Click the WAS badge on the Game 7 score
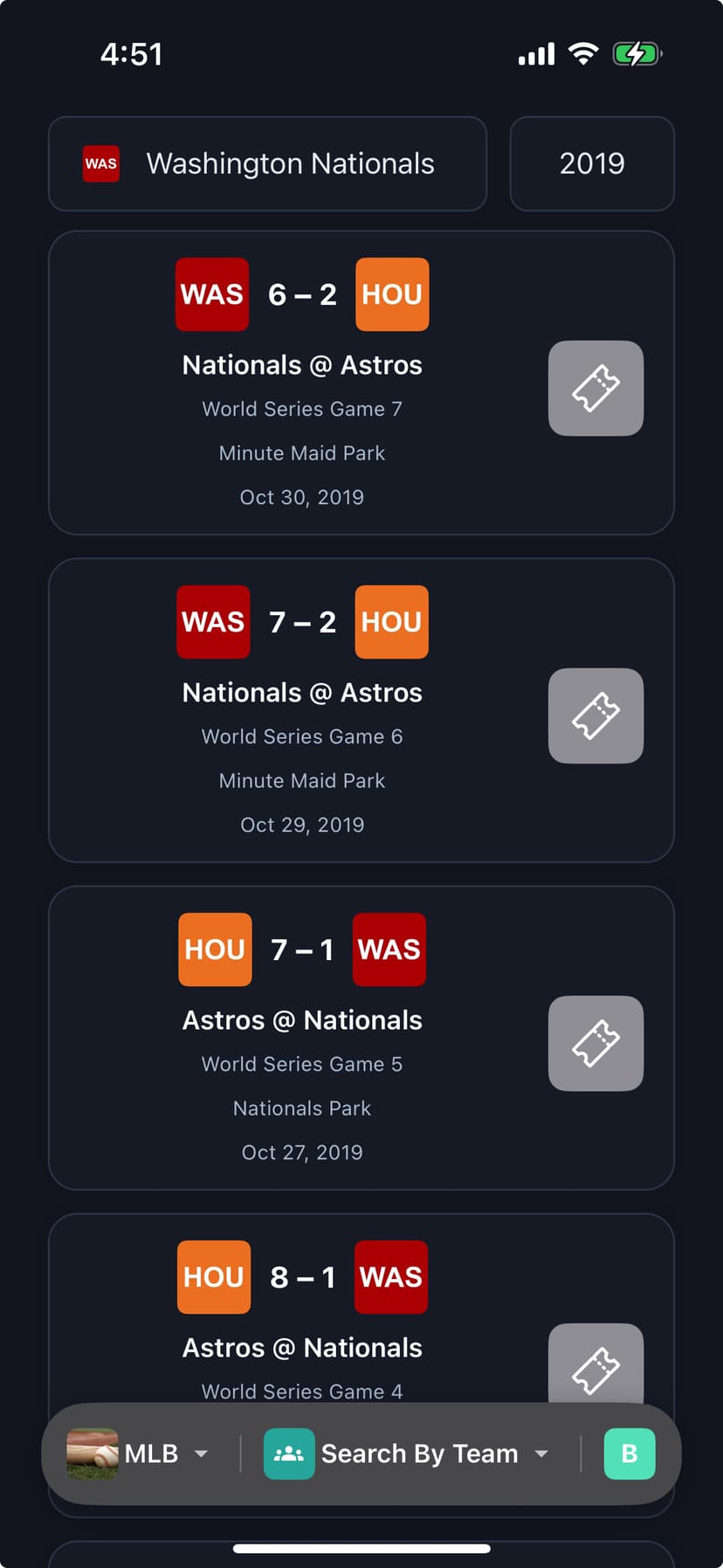Screen dimensions: 723x1568 [x=211, y=294]
